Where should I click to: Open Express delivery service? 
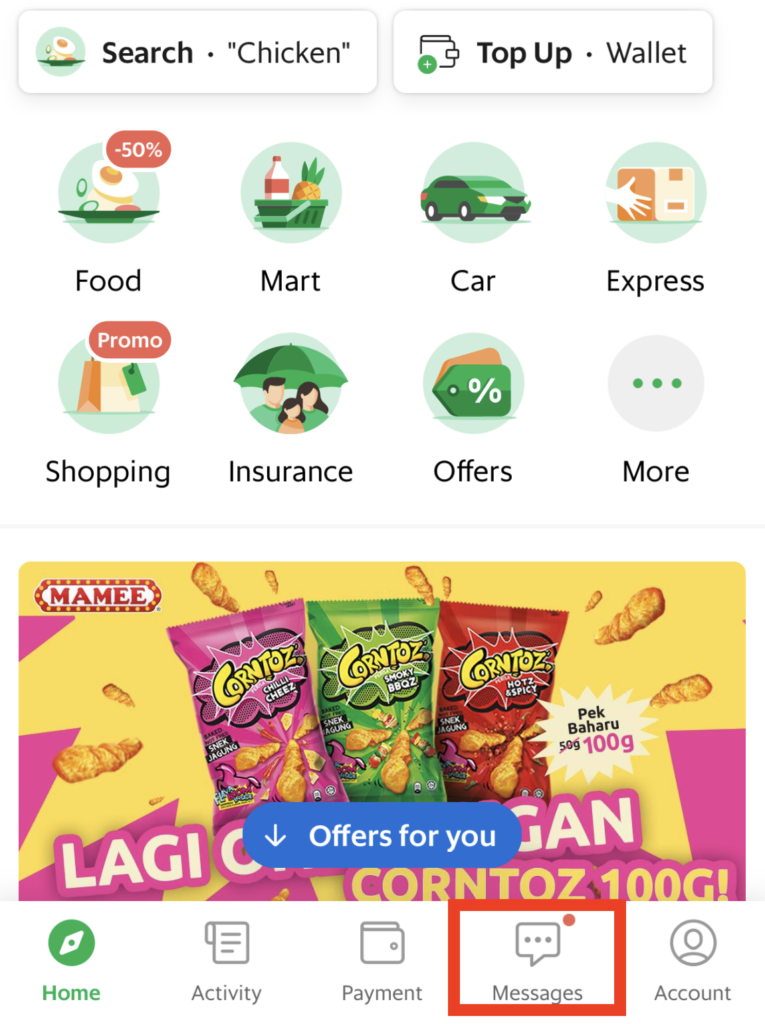(655, 192)
